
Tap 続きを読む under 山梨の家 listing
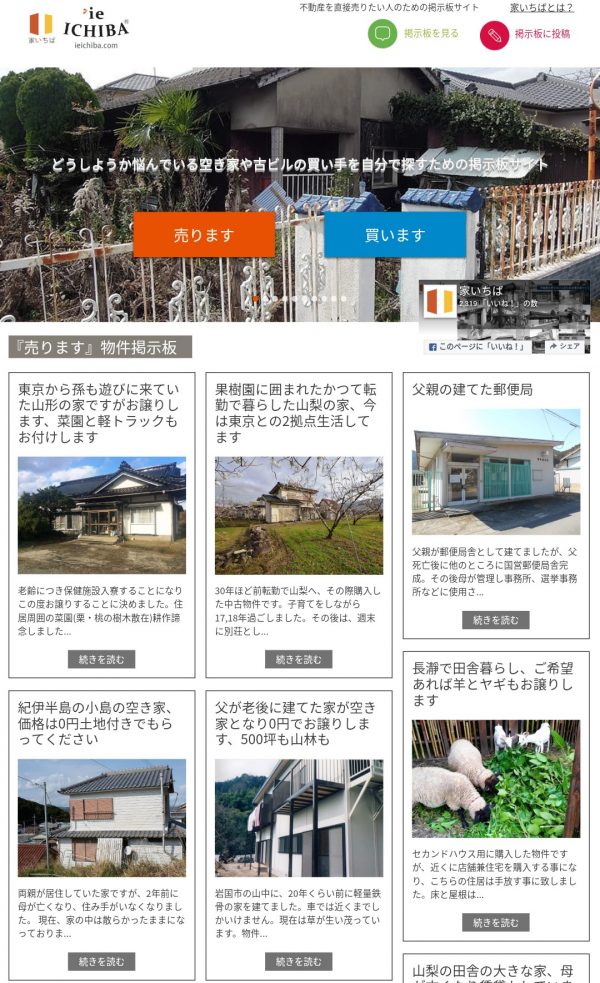[299, 659]
